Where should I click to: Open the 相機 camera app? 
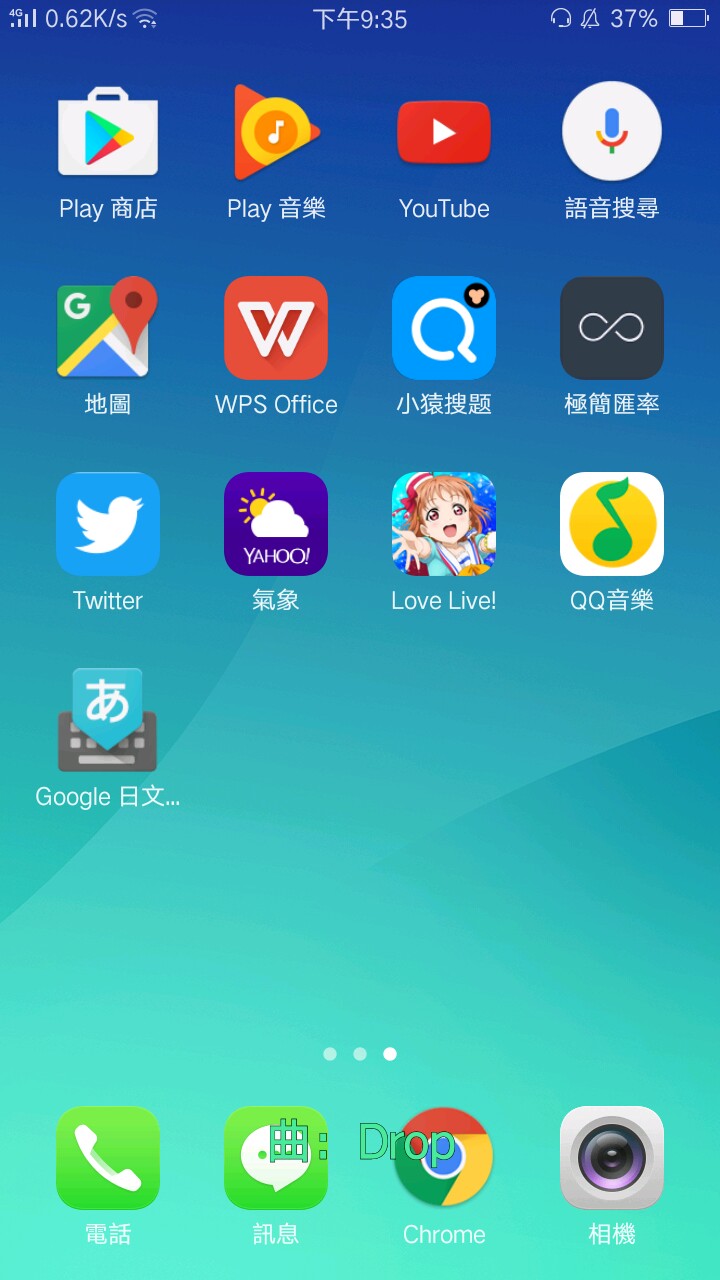(x=611, y=1158)
